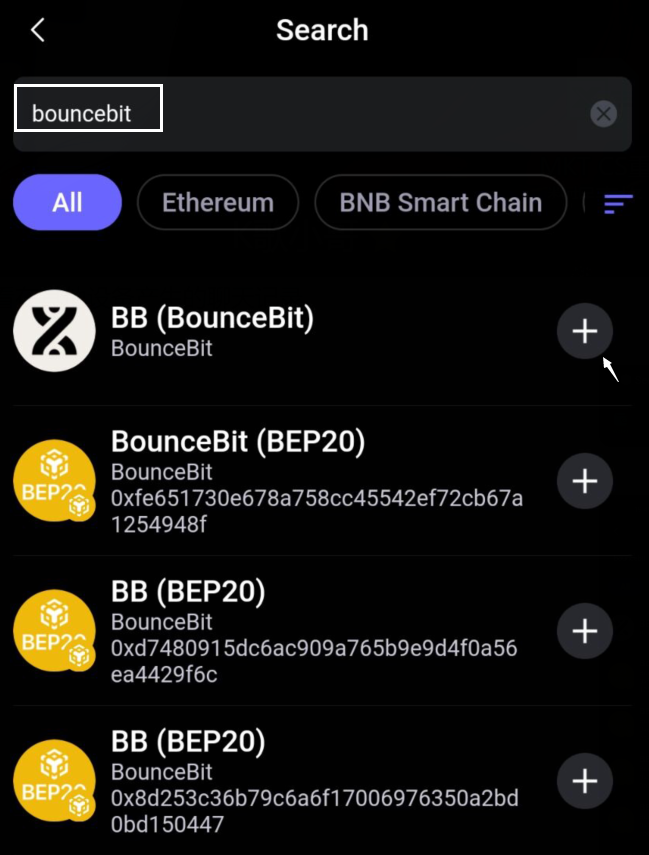Add the BB (BounceBit) token

point(584,331)
